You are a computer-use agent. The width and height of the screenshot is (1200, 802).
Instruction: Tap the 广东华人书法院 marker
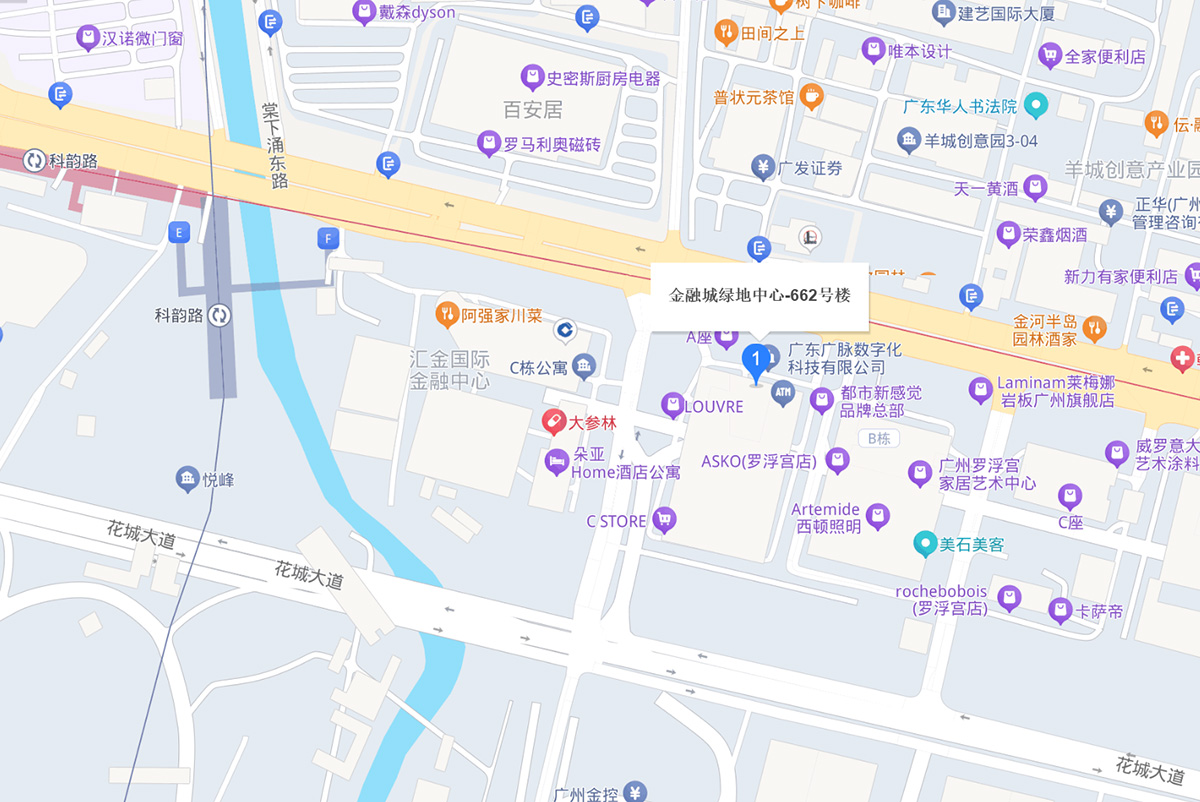1037,103
